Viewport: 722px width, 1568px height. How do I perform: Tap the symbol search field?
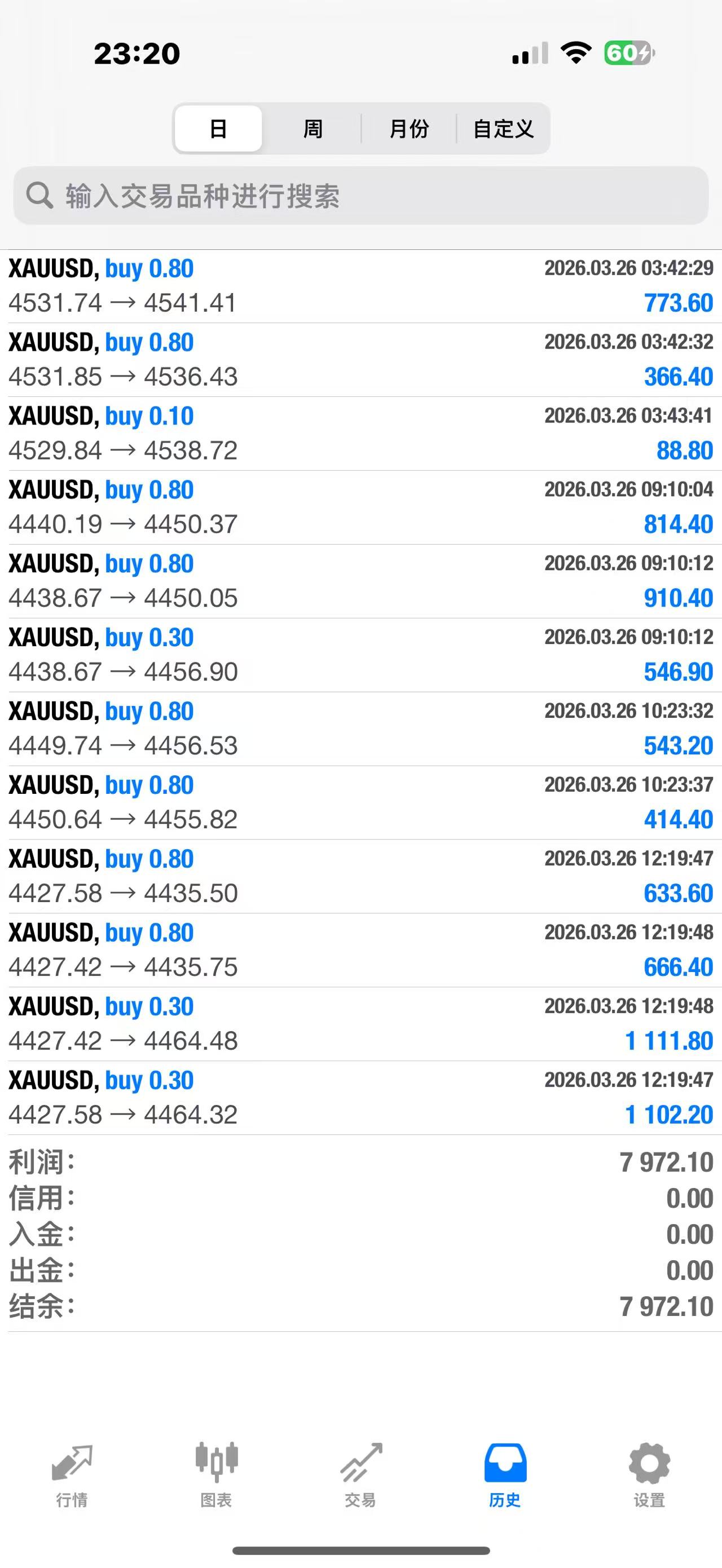coord(360,196)
